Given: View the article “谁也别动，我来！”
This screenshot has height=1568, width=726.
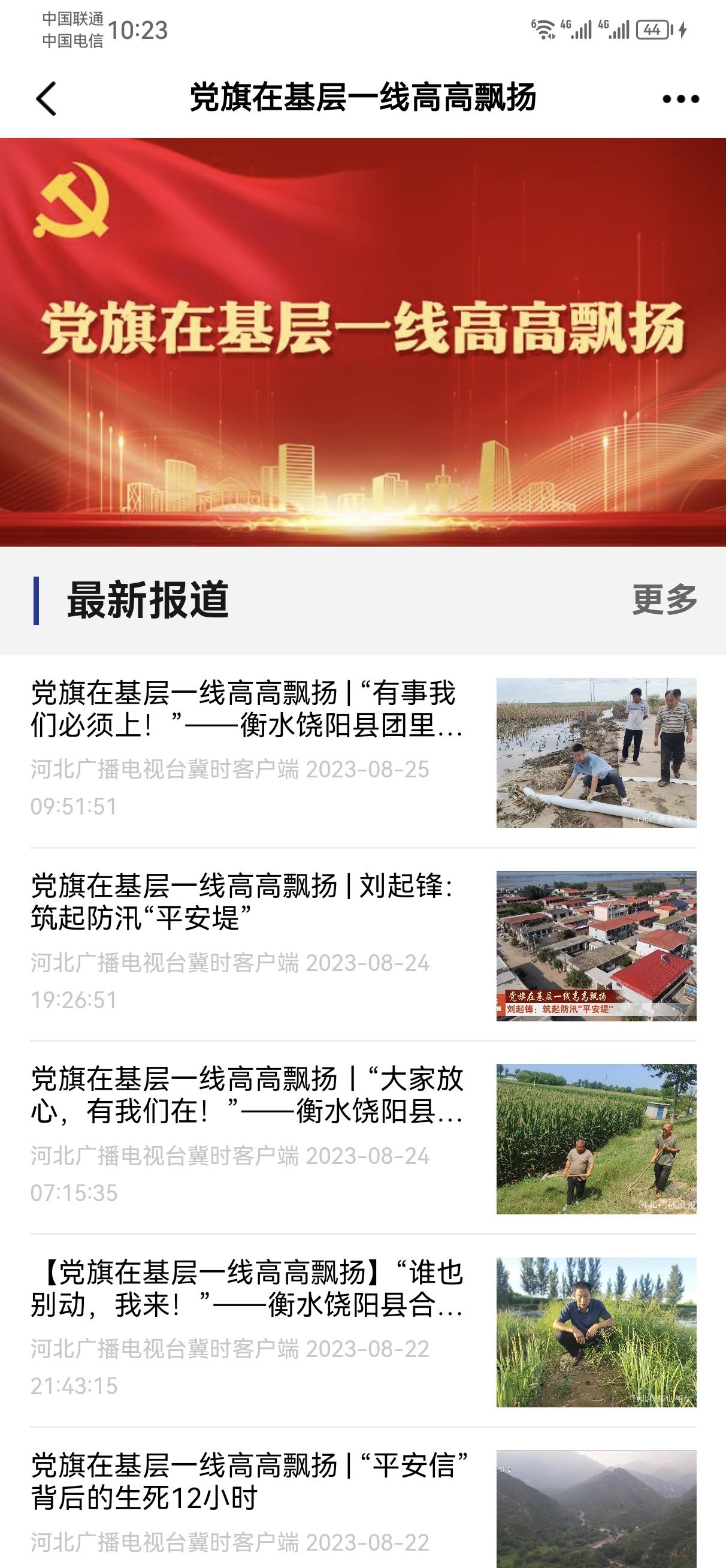Looking at the screenshot, I should click(x=246, y=1289).
